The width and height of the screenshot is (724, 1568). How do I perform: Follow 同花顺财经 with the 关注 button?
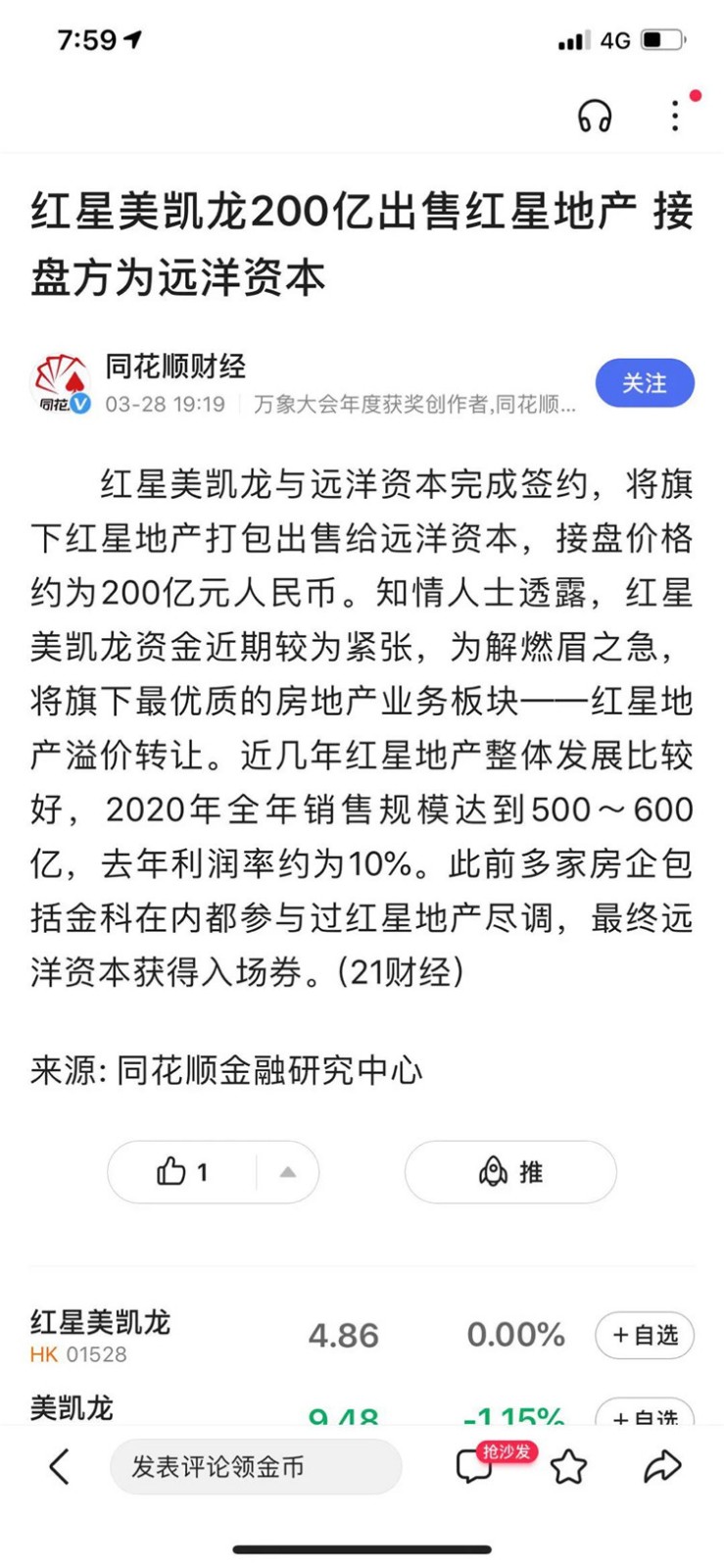tap(645, 383)
